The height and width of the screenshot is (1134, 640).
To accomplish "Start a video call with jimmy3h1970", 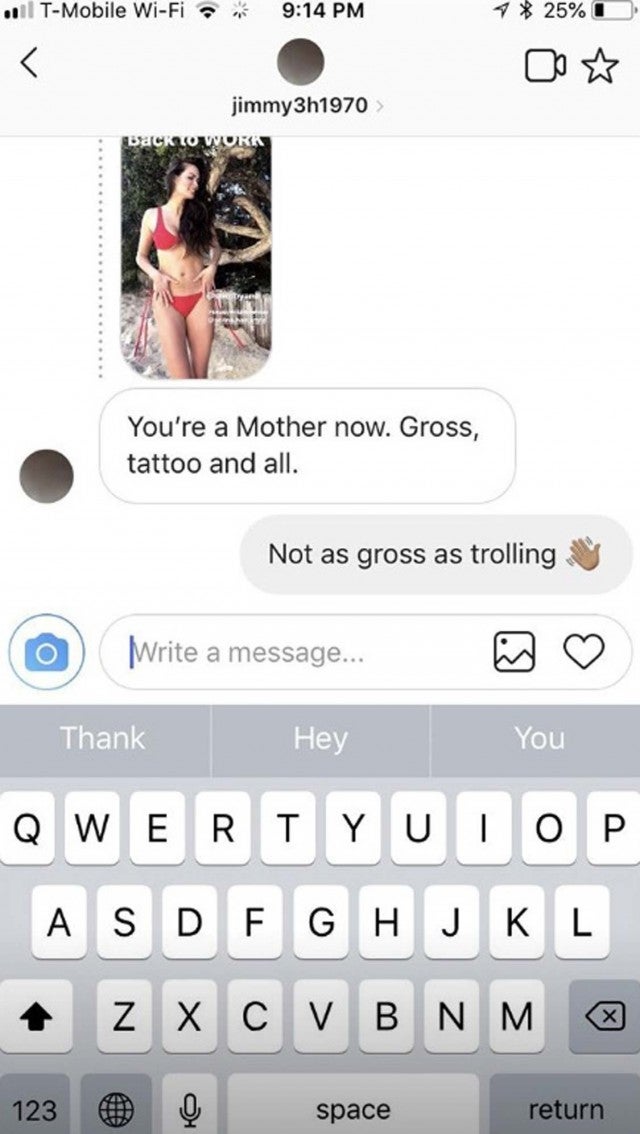I will (544, 66).
